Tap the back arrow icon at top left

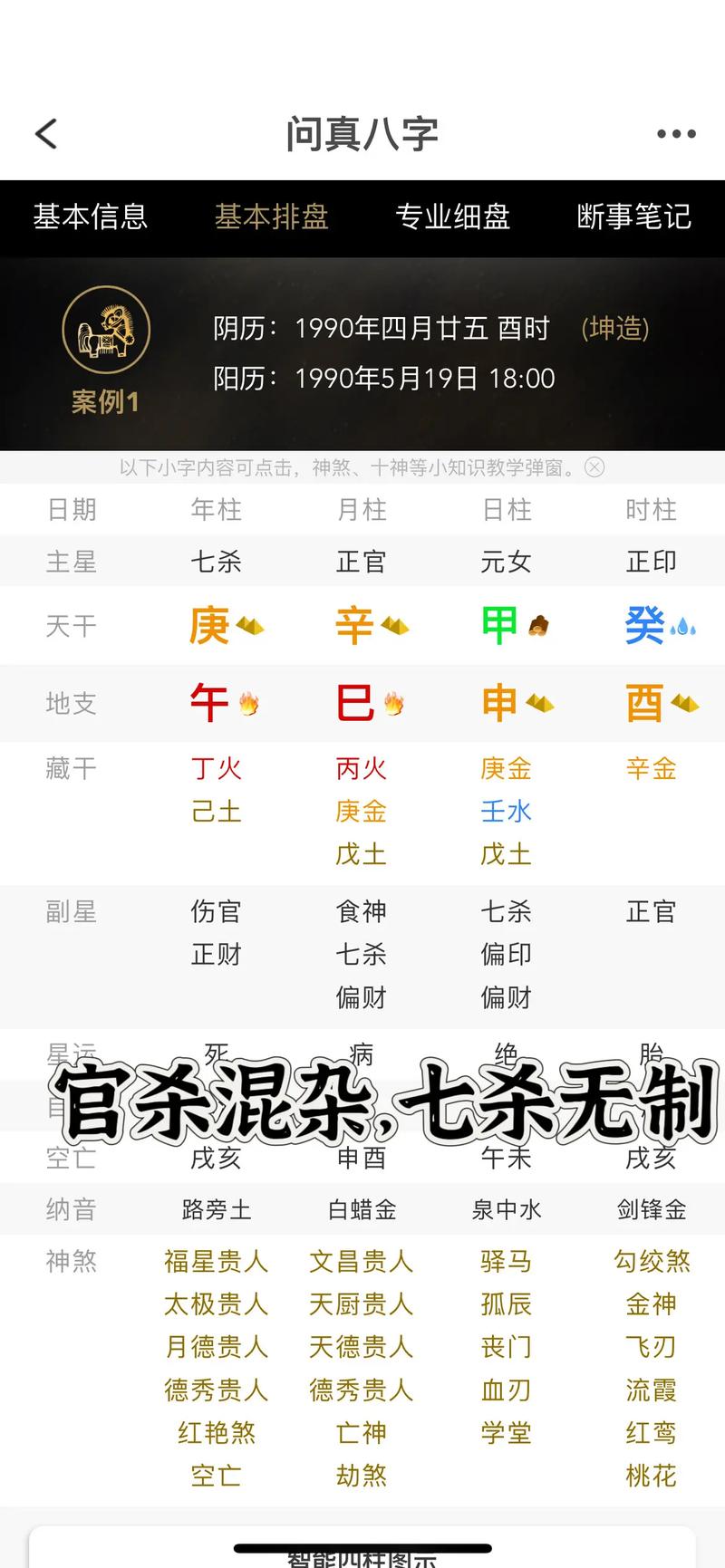click(x=45, y=132)
